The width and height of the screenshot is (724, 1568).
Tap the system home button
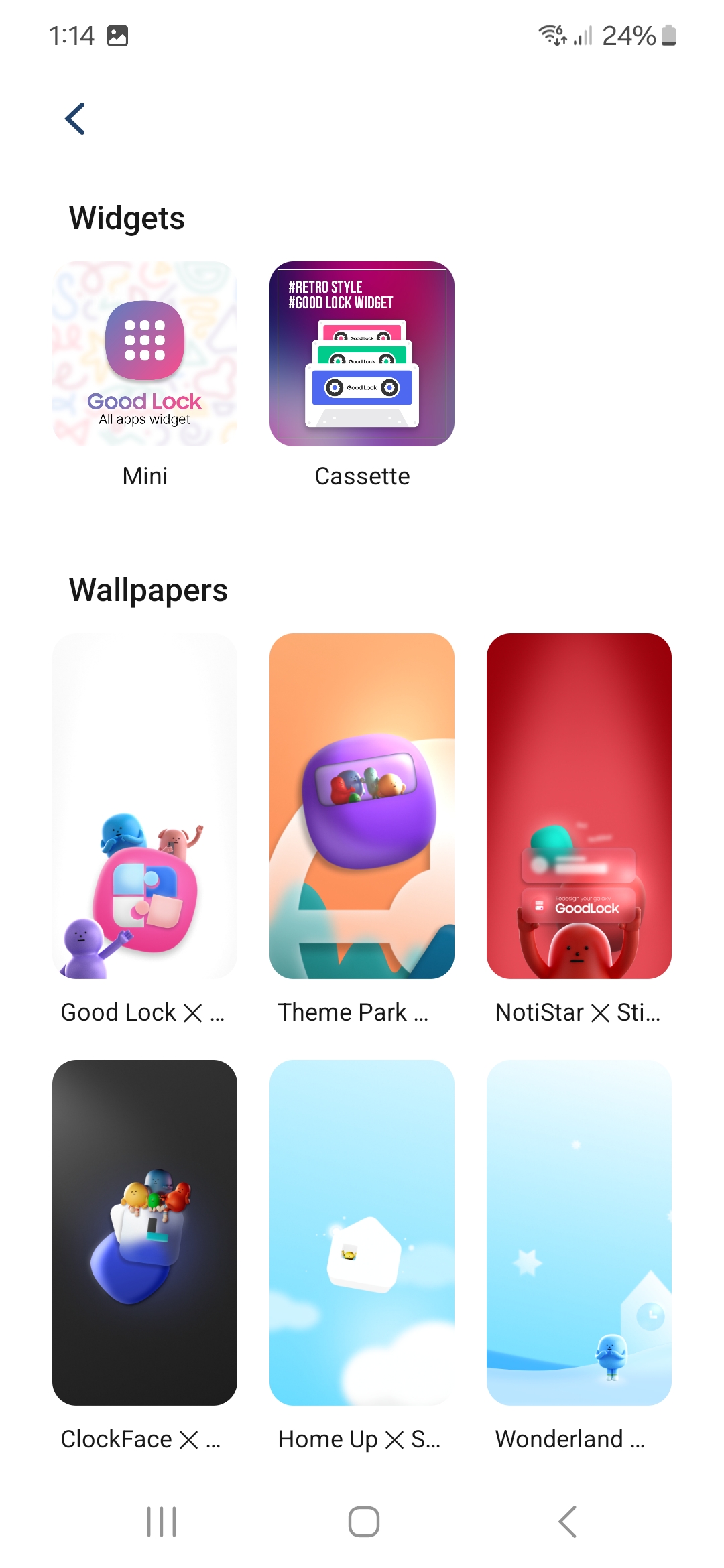(x=363, y=1522)
